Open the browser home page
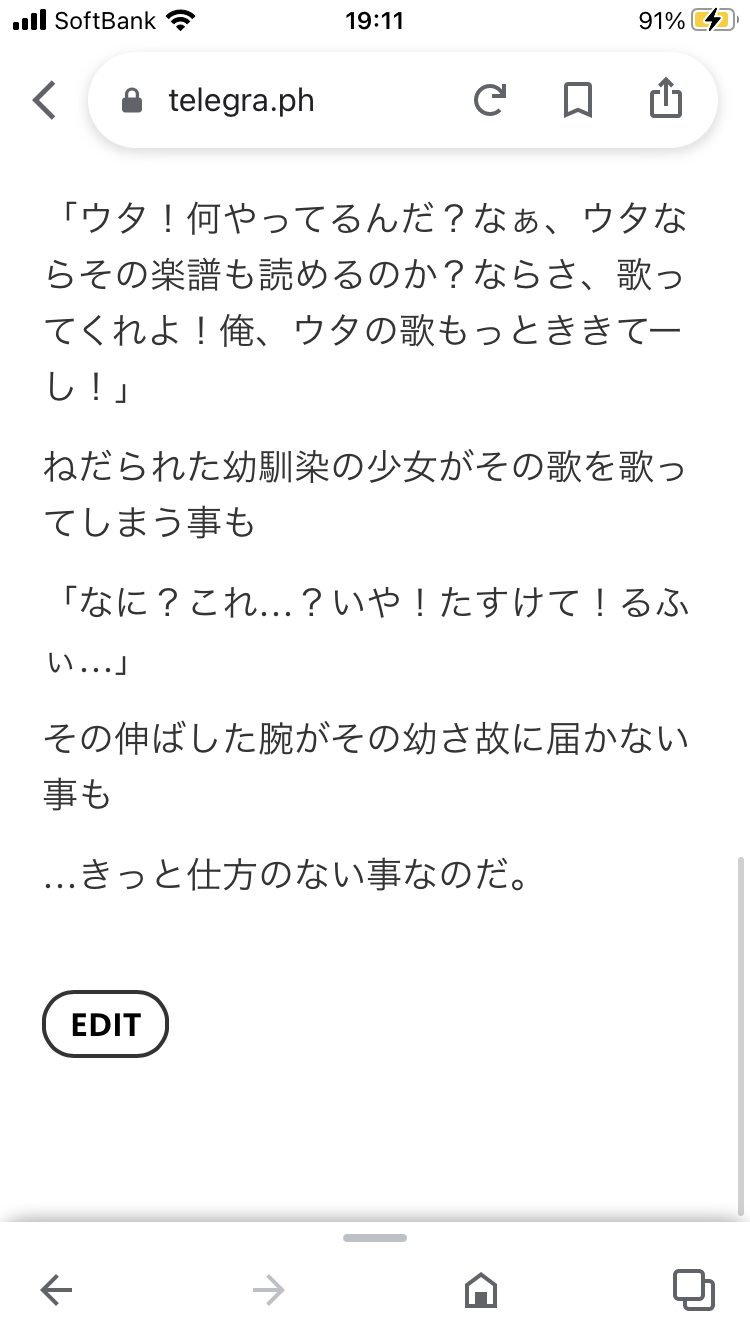 [x=481, y=1290]
